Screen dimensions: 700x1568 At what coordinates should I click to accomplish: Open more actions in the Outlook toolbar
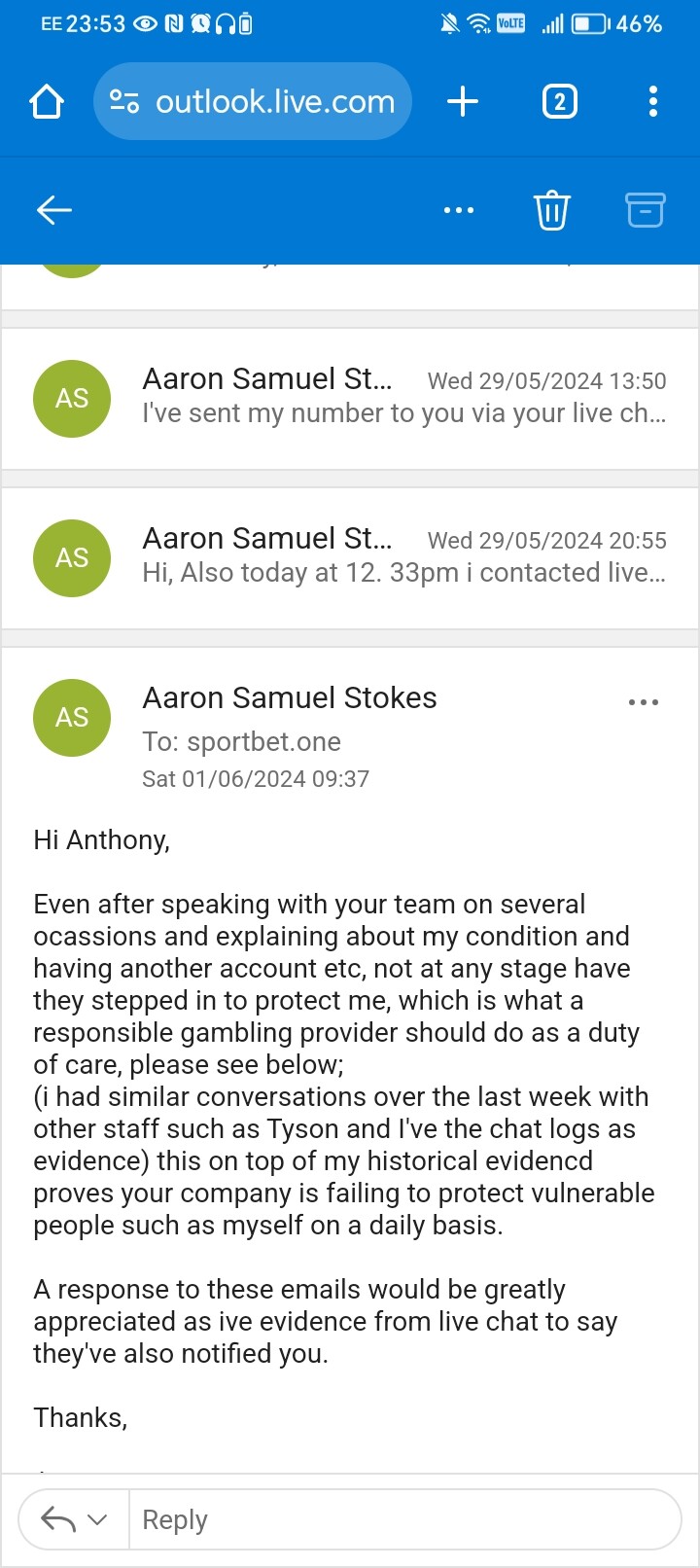(x=459, y=210)
